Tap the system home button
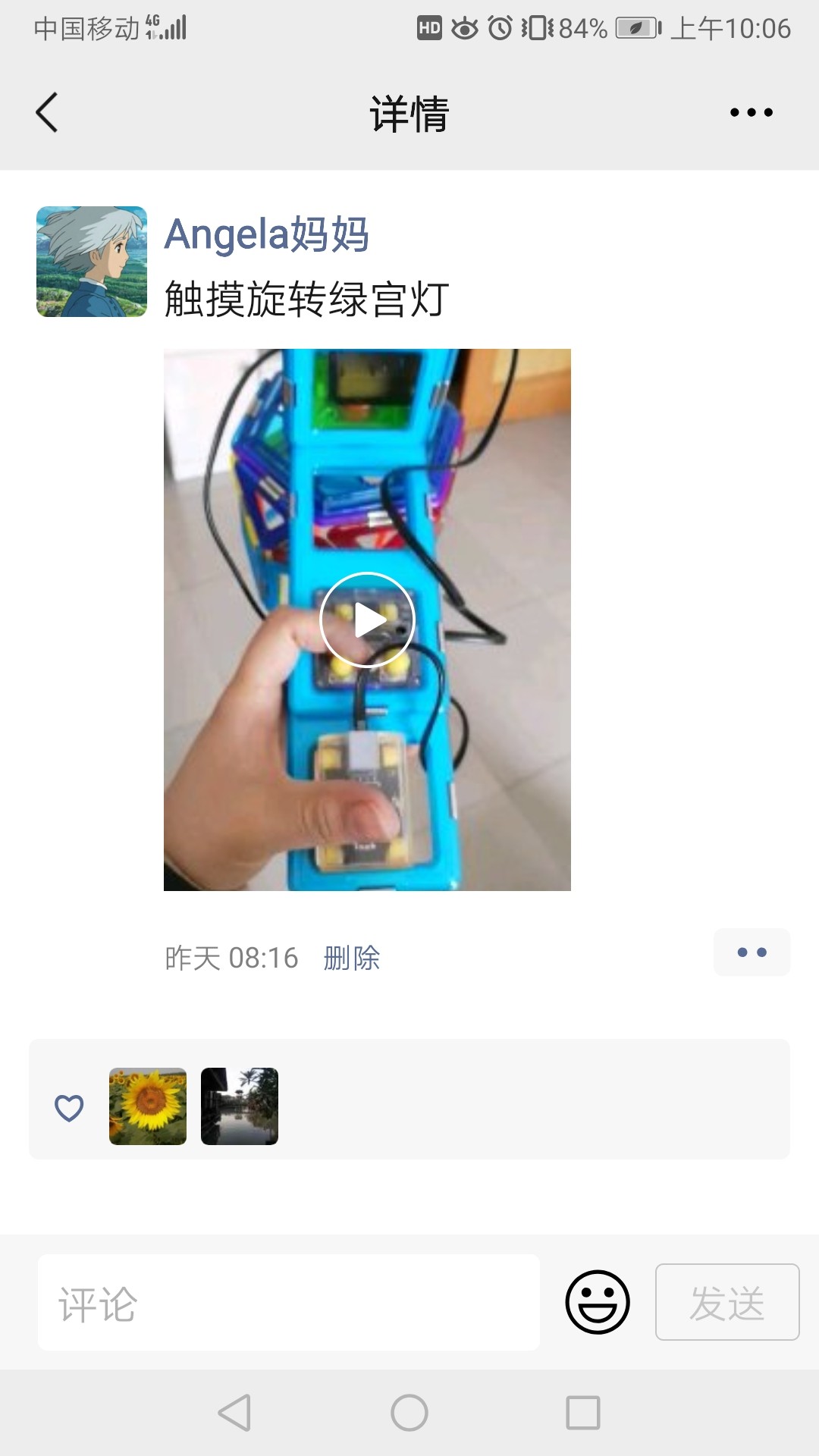 (409, 1413)
